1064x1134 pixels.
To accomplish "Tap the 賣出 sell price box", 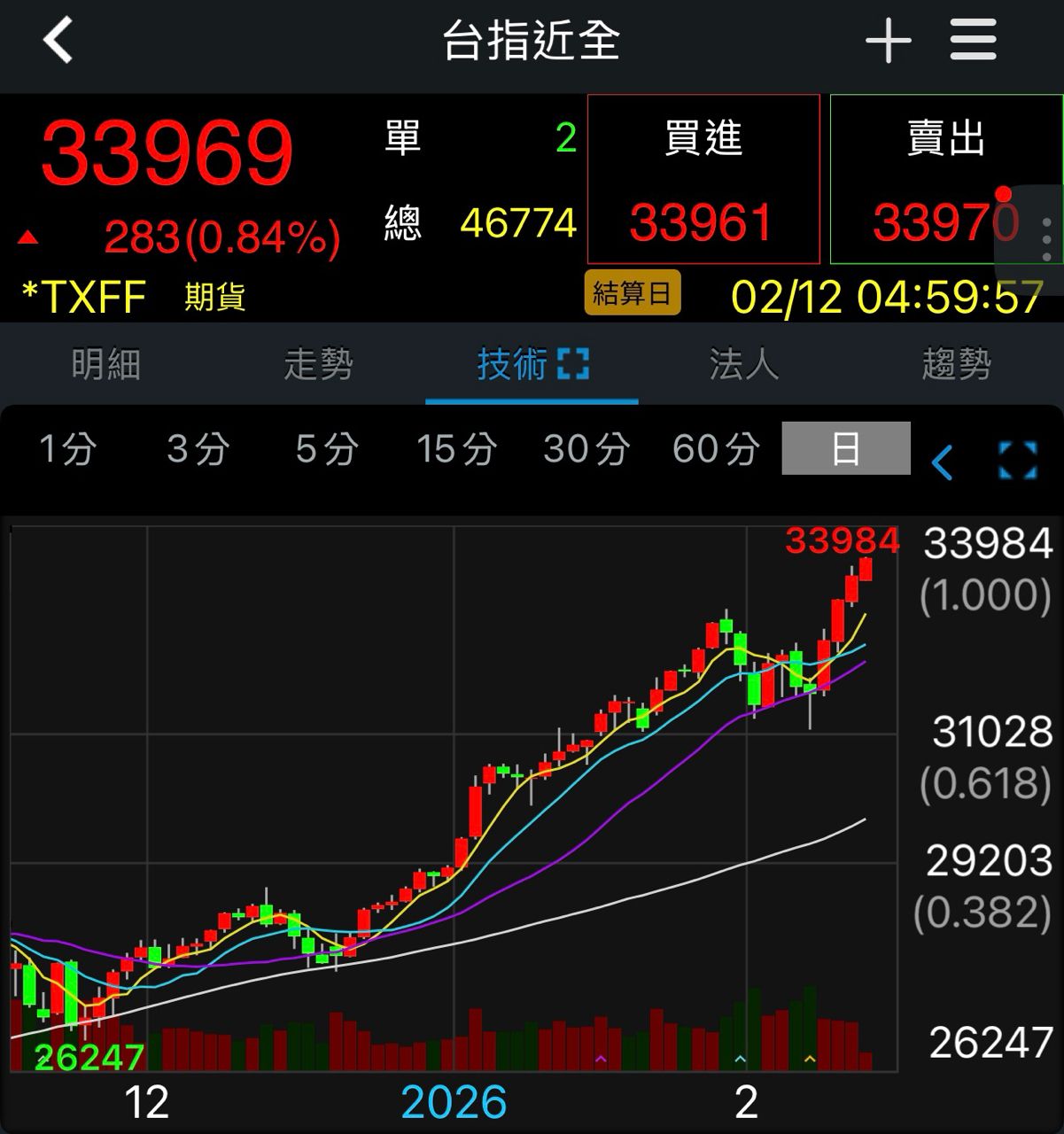I will pos(946,179).
